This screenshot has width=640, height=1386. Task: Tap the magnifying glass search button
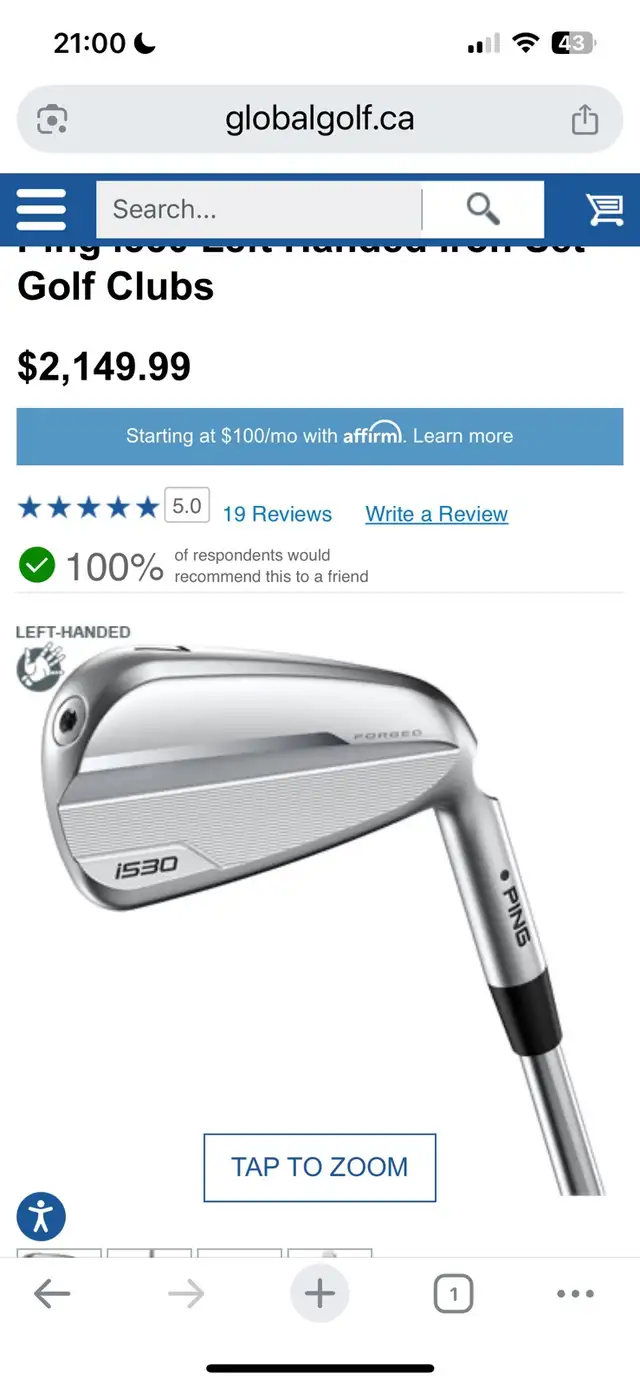click(484, 209)
